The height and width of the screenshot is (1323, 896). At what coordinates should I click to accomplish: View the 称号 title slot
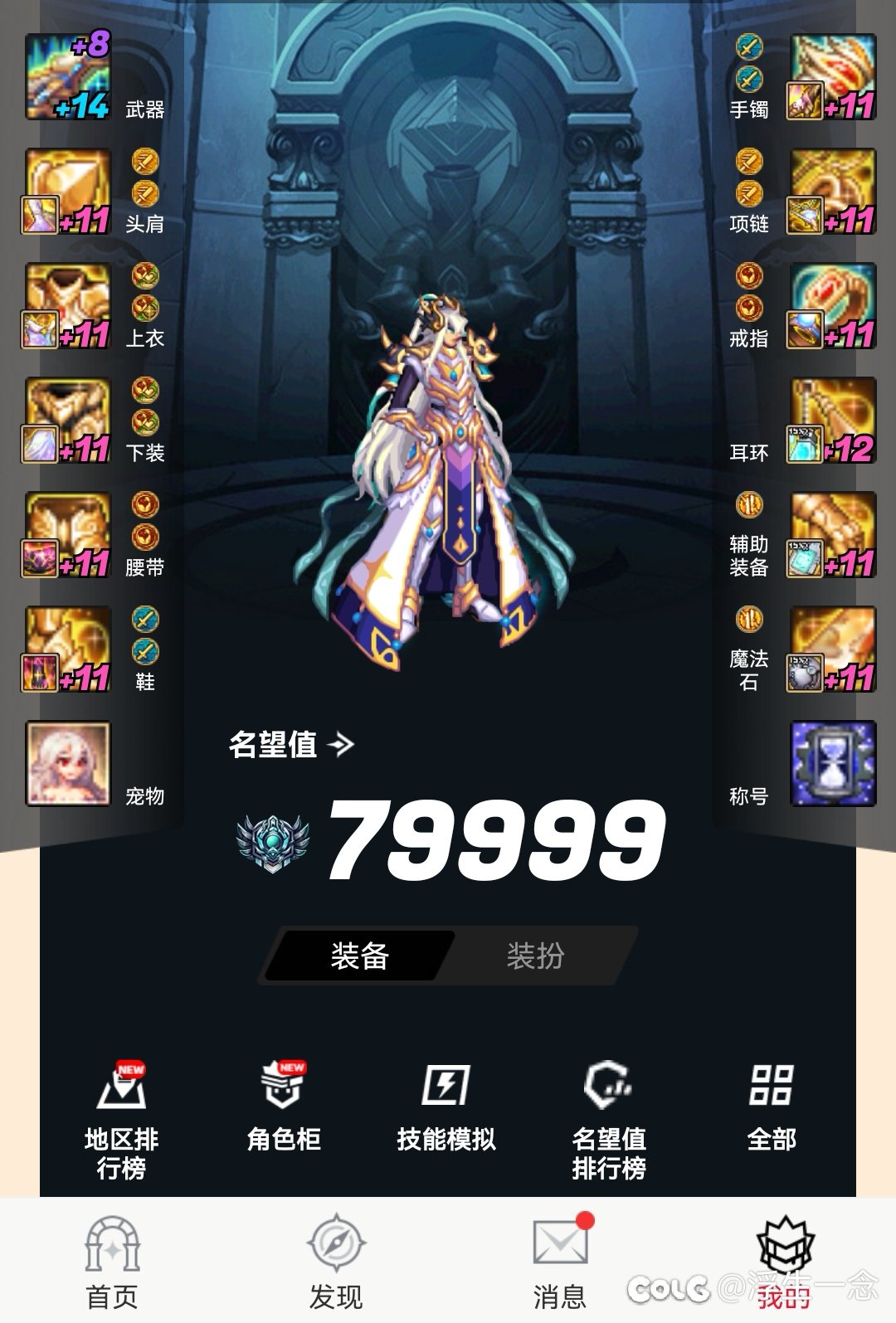832,764
